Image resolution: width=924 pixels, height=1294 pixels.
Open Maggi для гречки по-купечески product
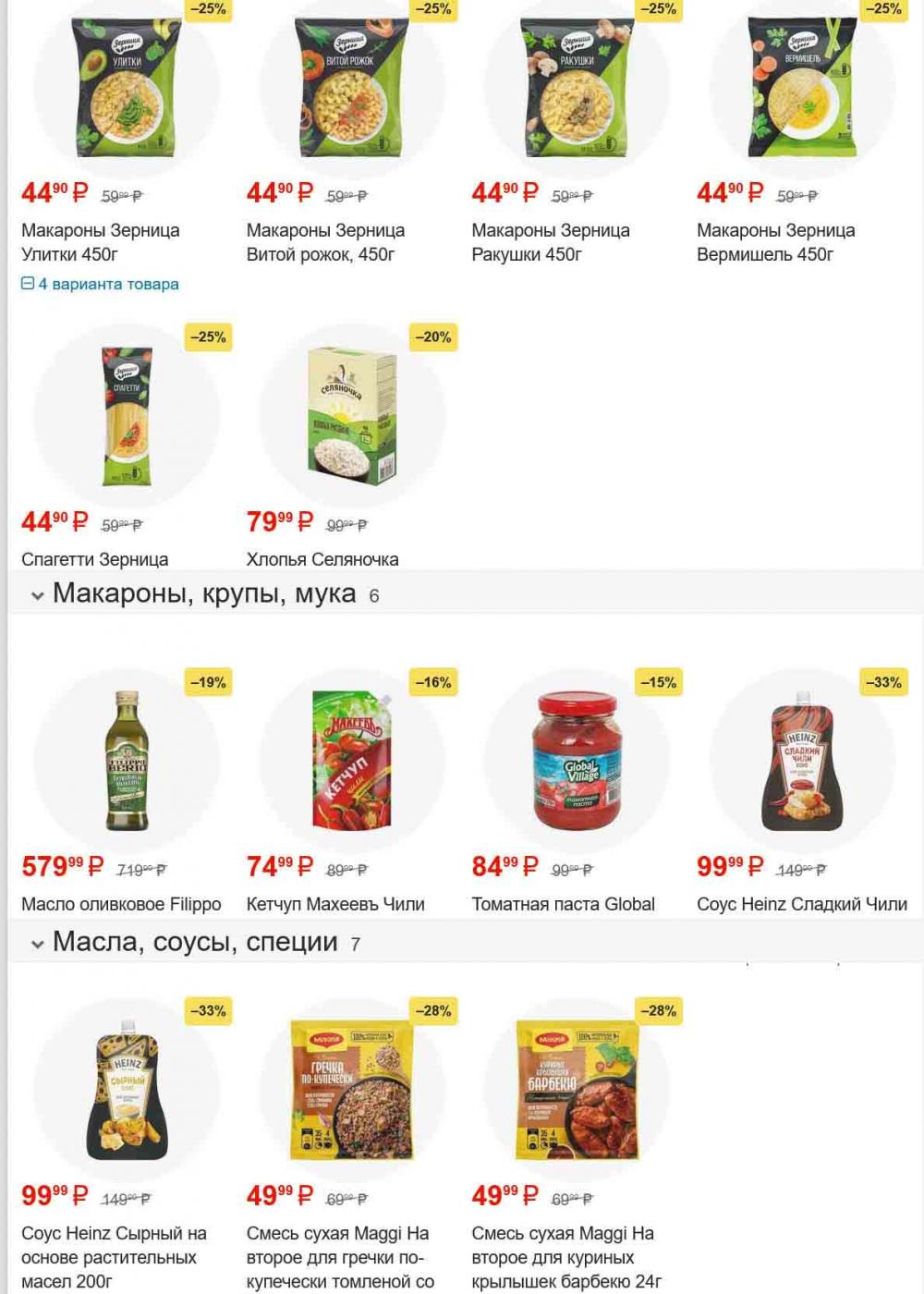pos(339,1256)
